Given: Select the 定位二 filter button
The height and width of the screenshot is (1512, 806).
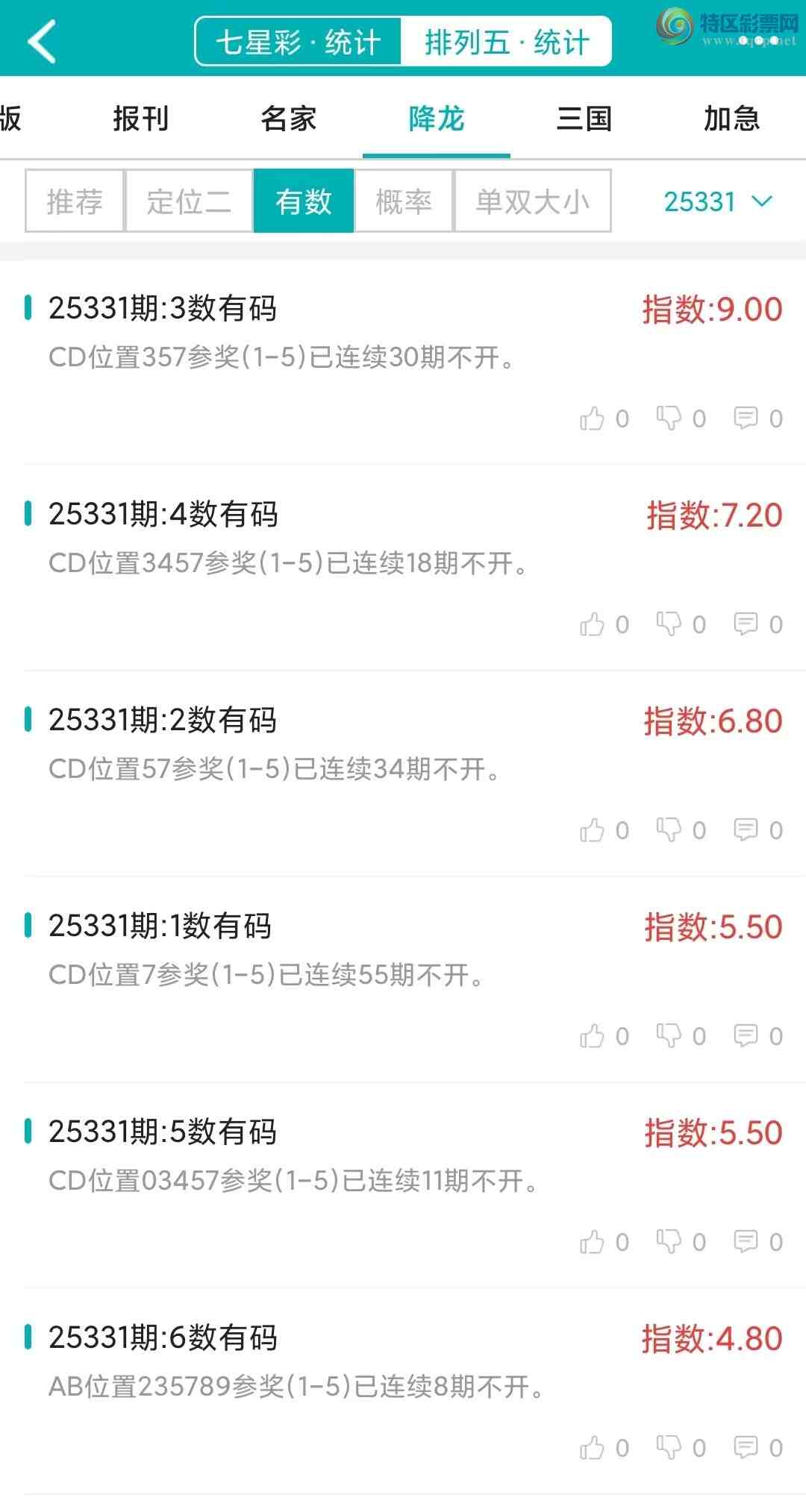Looking at the screenshot, I should click(x=188, y=200).
